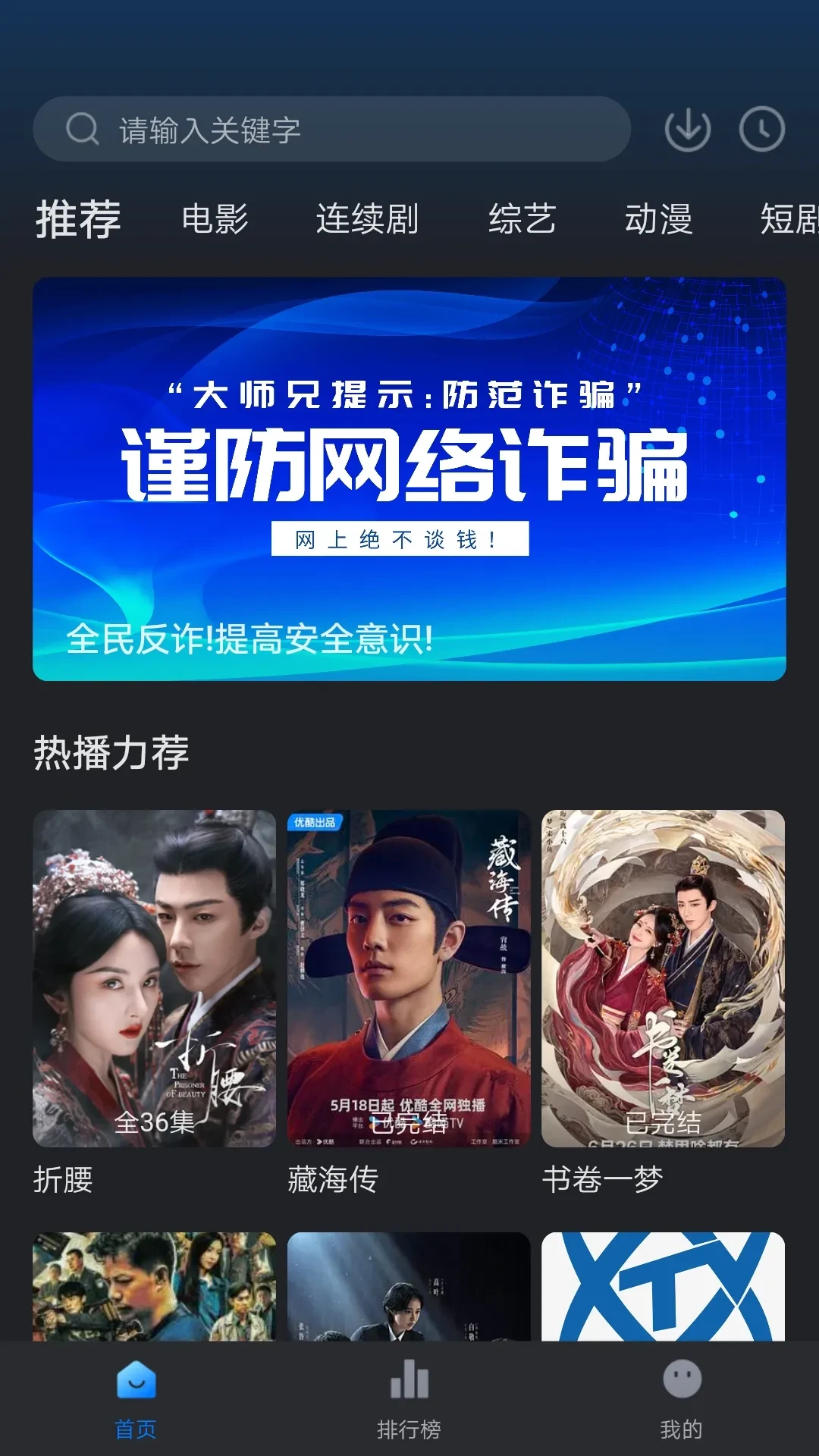
Task: Open the anti-fraud banner 谨防网络诈骗
Action: (x=409, y=479)
